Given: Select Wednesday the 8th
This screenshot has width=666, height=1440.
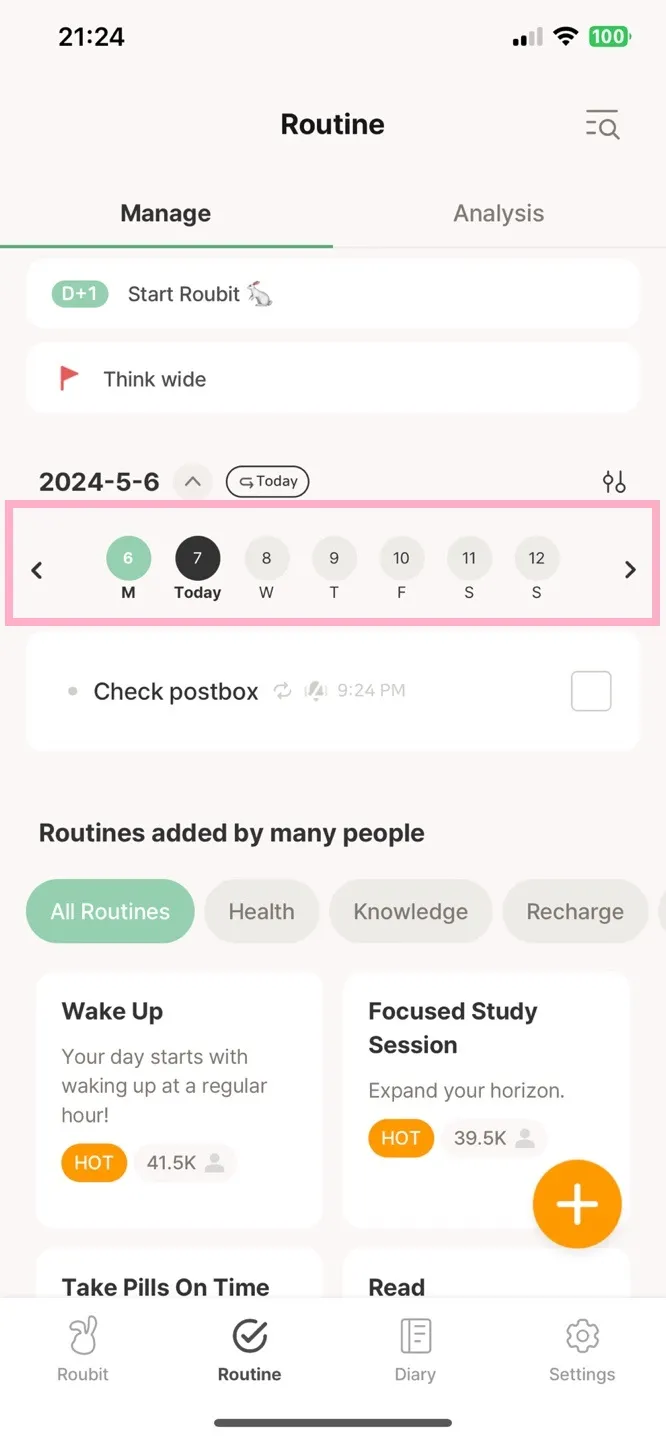Looking at the screenshot, I should (x=266, y=560).
